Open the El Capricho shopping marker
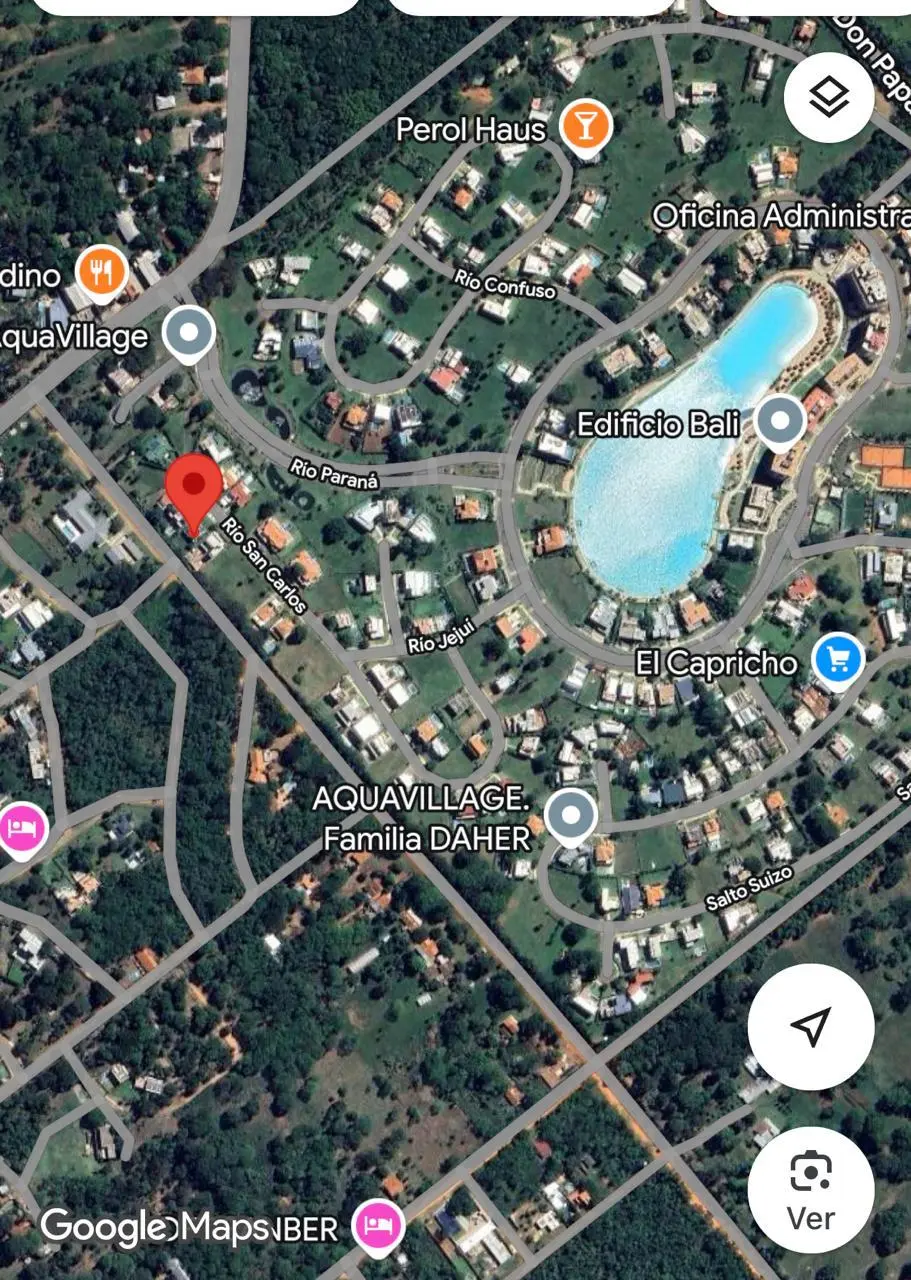 pyautogui.click(x=837, y=659)
